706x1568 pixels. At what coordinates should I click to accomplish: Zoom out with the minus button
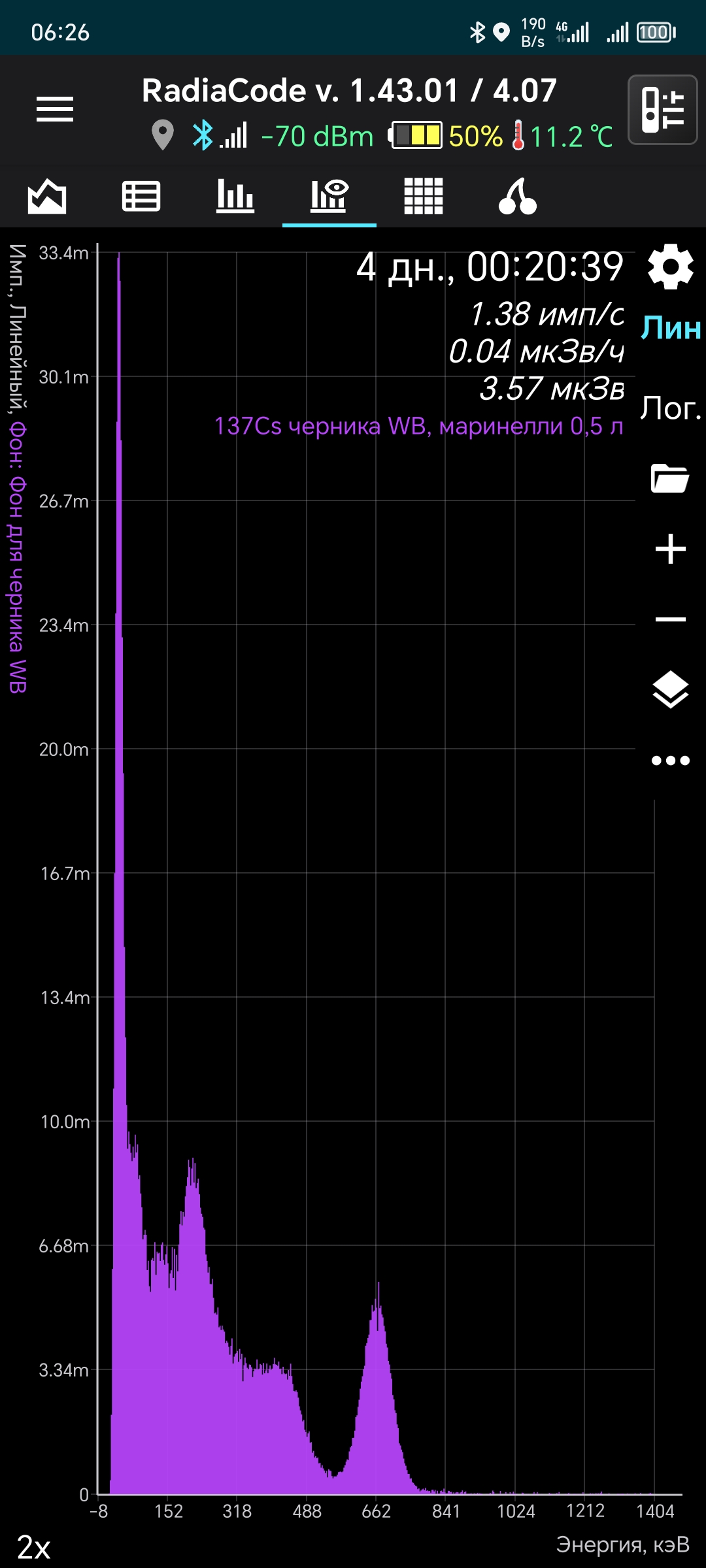tap(671, 619)
